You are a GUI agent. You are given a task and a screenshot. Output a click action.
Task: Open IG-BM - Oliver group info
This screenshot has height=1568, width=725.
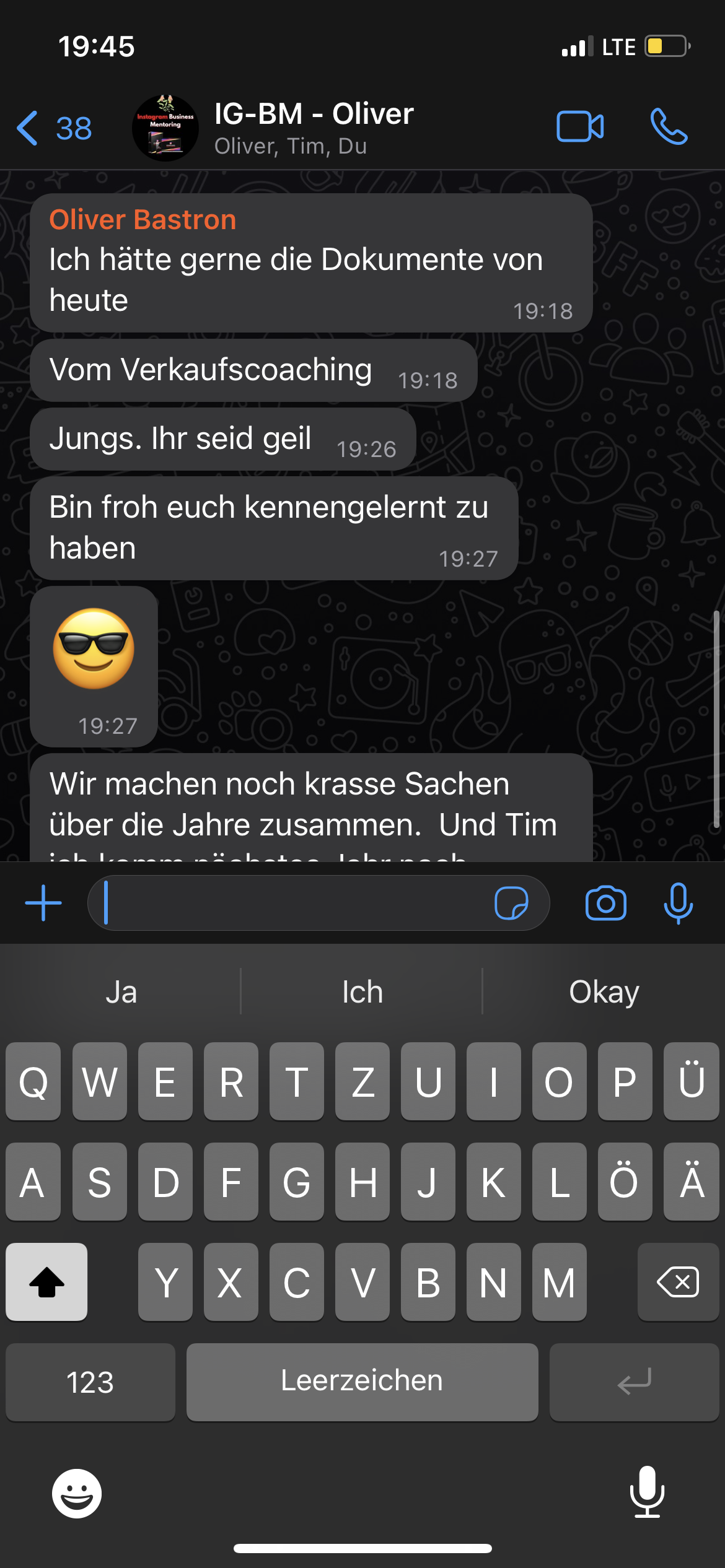coord(313,128)
